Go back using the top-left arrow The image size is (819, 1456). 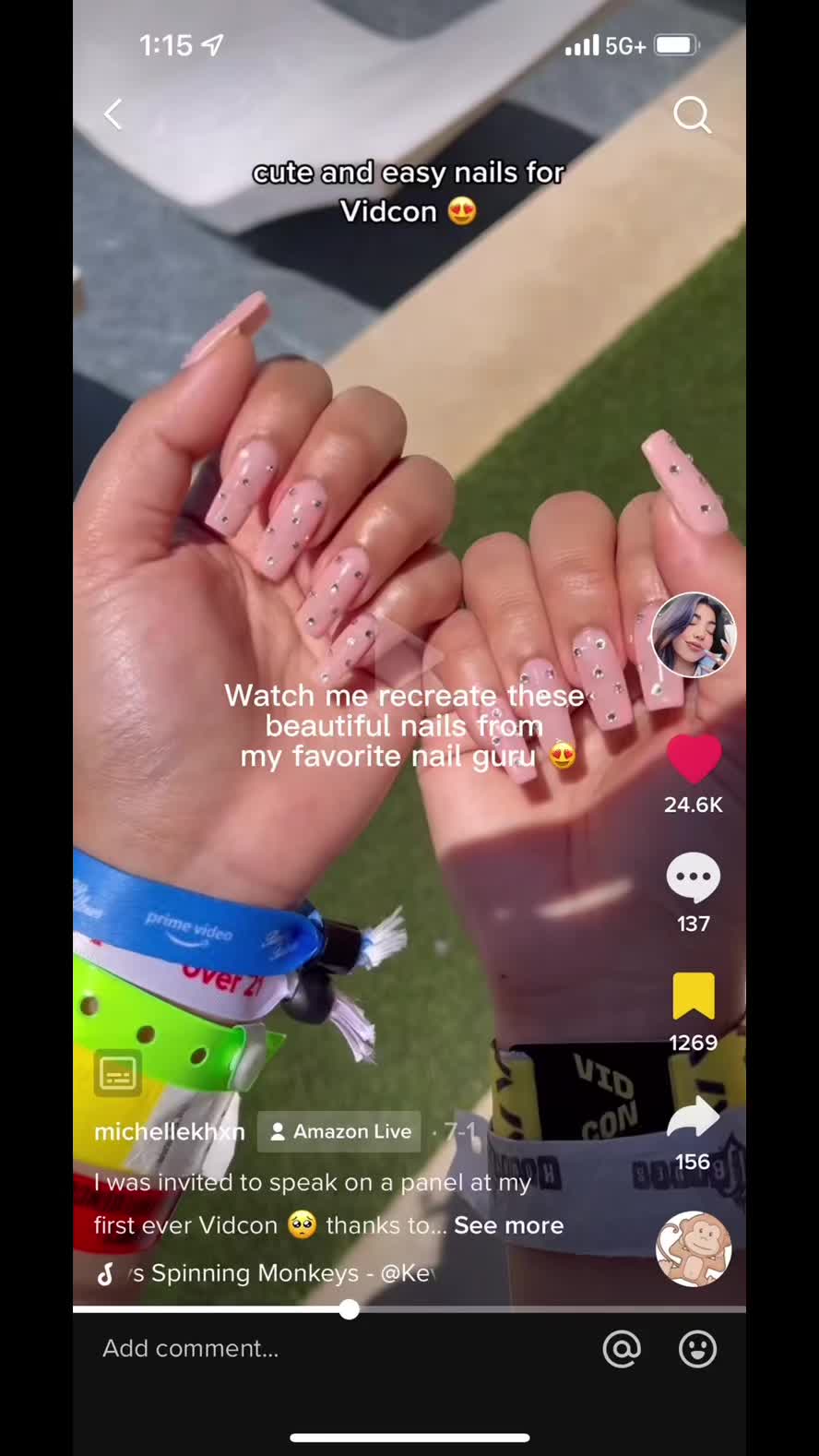113,115
